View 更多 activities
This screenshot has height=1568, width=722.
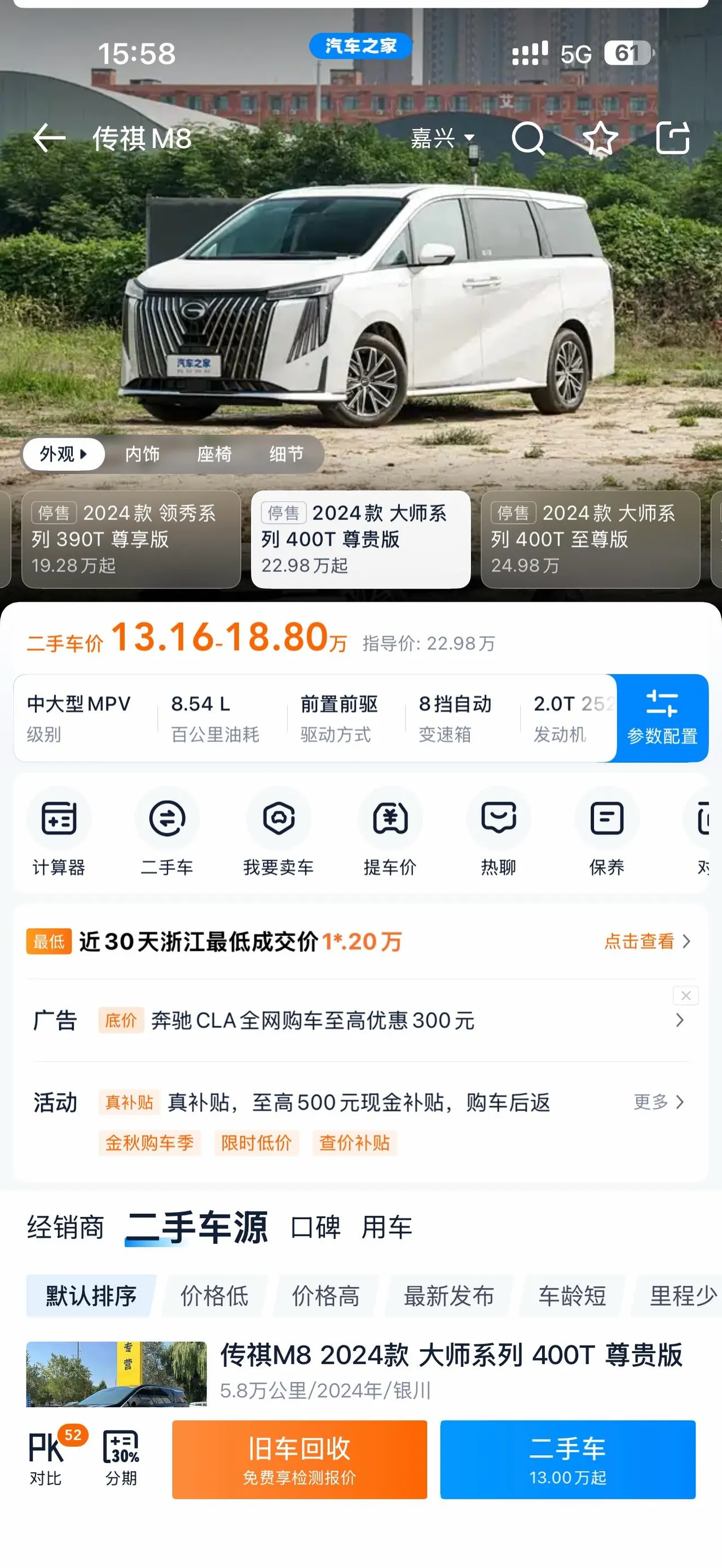[659, 1102]
